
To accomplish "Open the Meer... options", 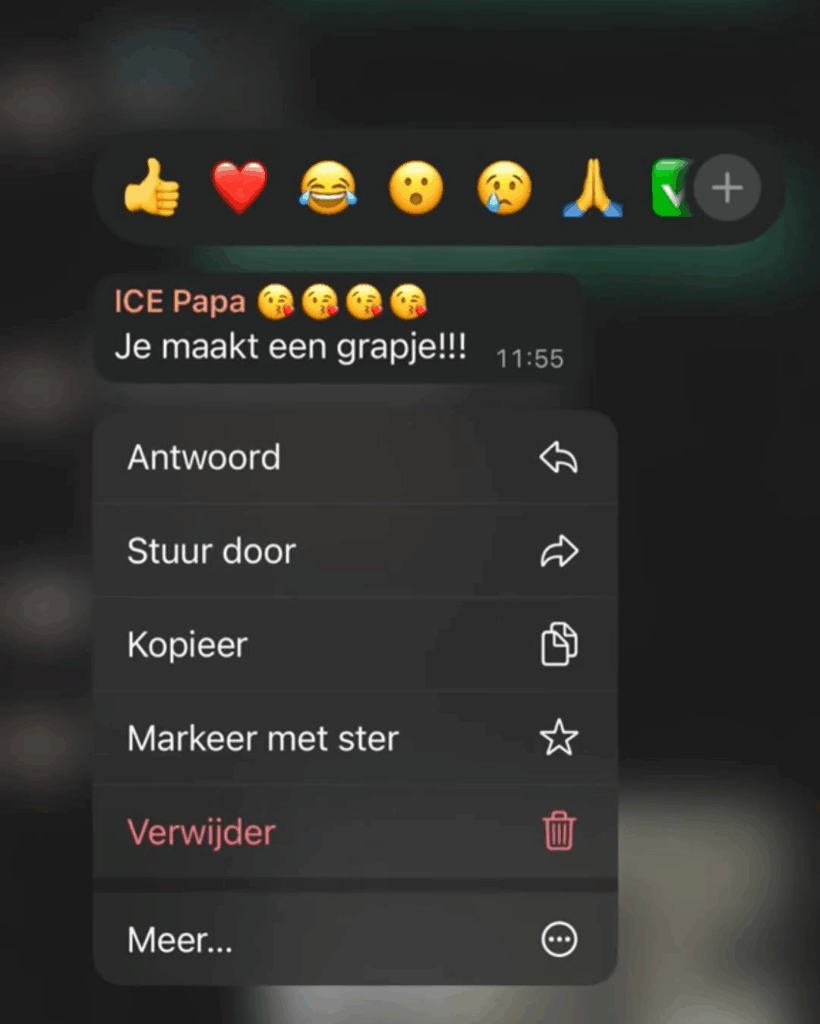I will (354, 940).
